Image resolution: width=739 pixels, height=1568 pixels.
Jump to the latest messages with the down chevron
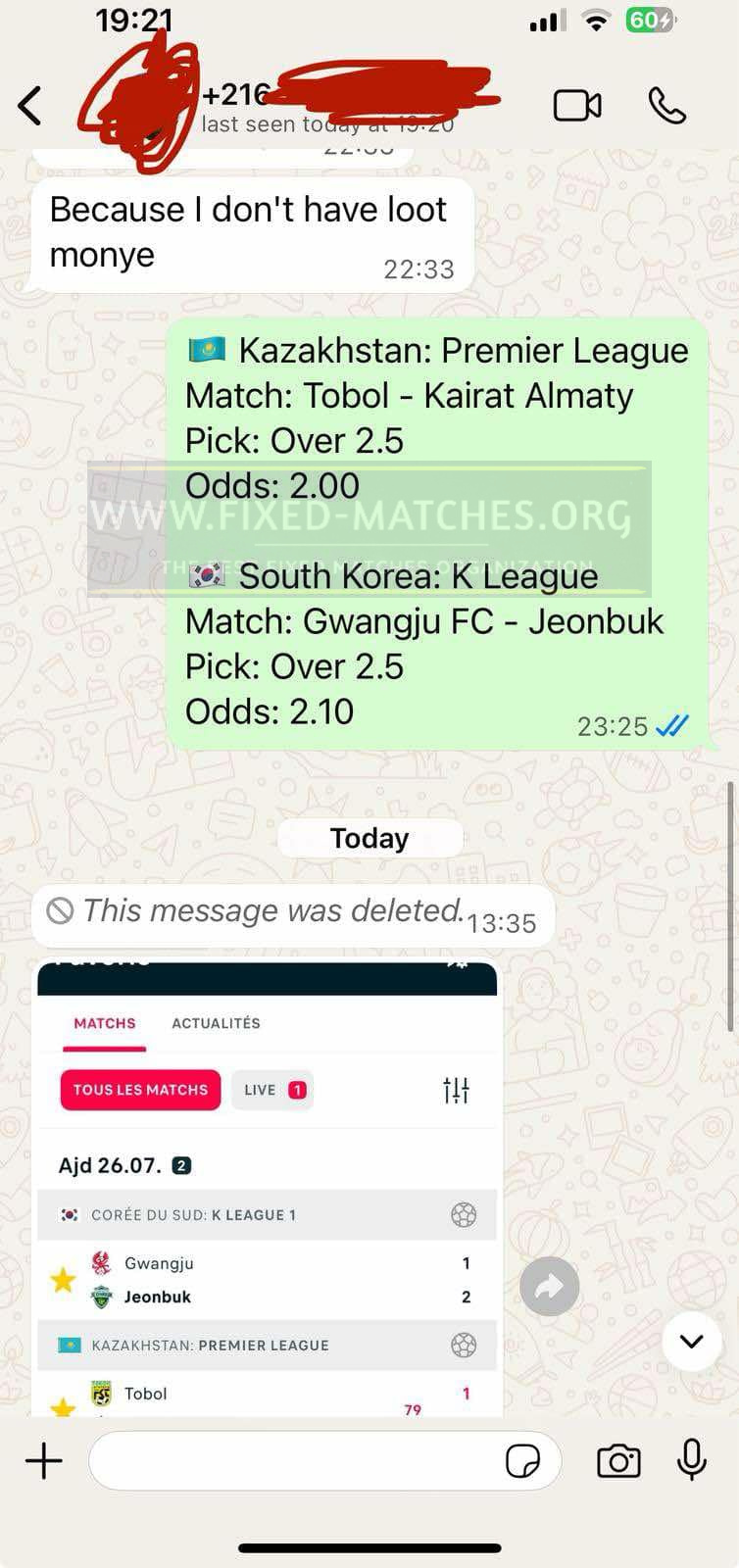coord(692,1342)
